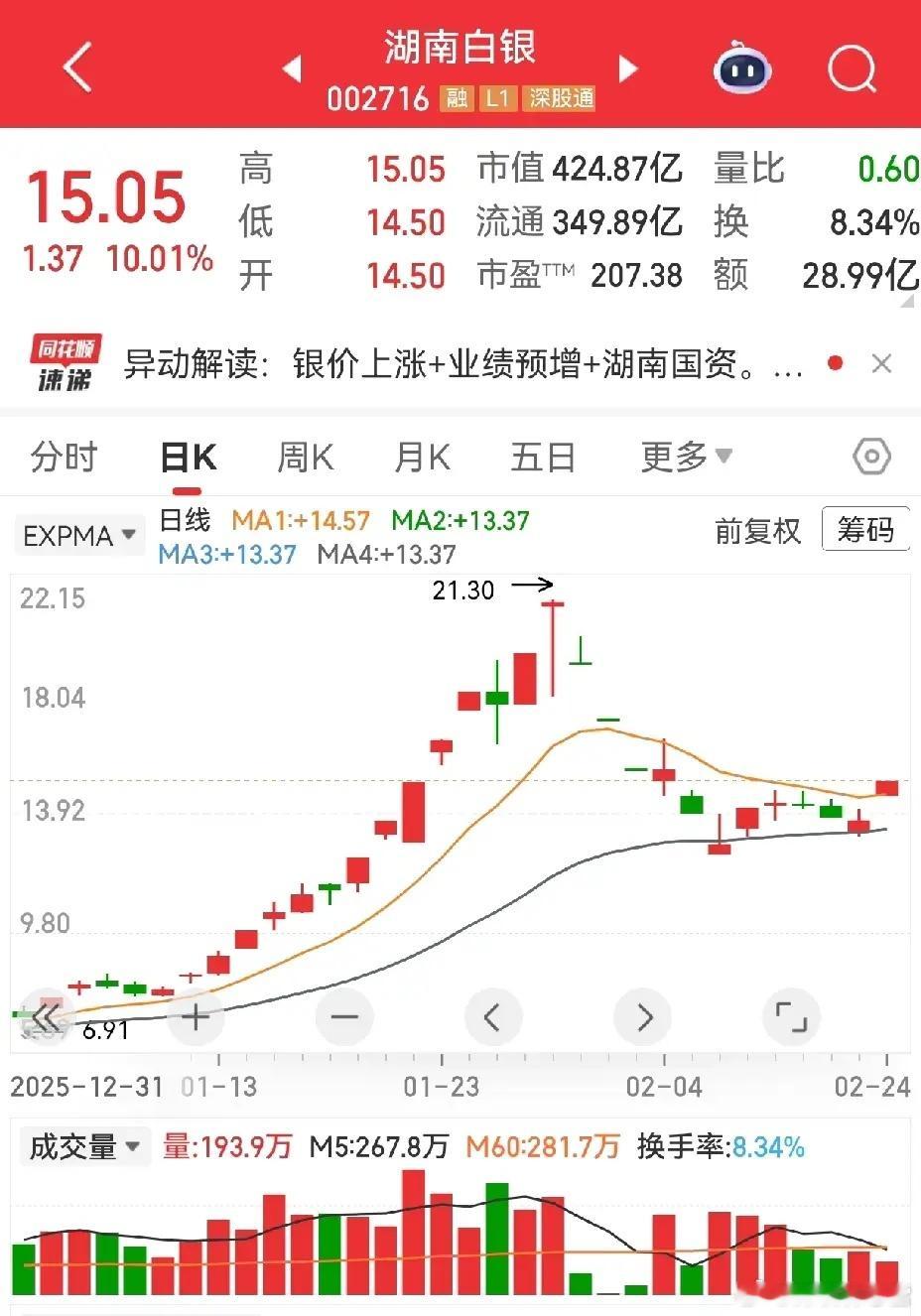The height and width of the screenshot is (1316, 921).
Task: Show the 月K chart
Action: (x=422, y=457)
